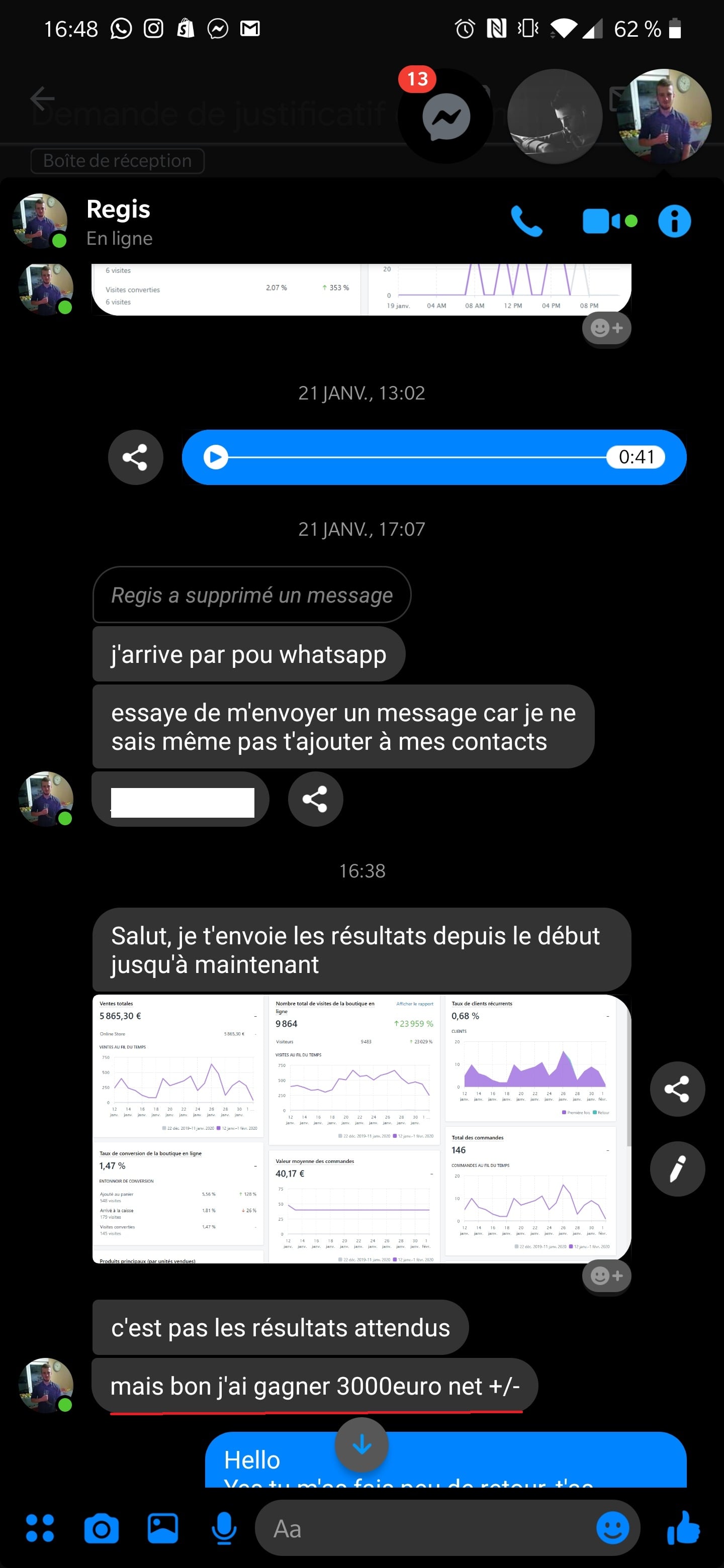Open the Messenger chat head with 13 unread
This screenshot has width=724, height=1568.
click(445, 116)
